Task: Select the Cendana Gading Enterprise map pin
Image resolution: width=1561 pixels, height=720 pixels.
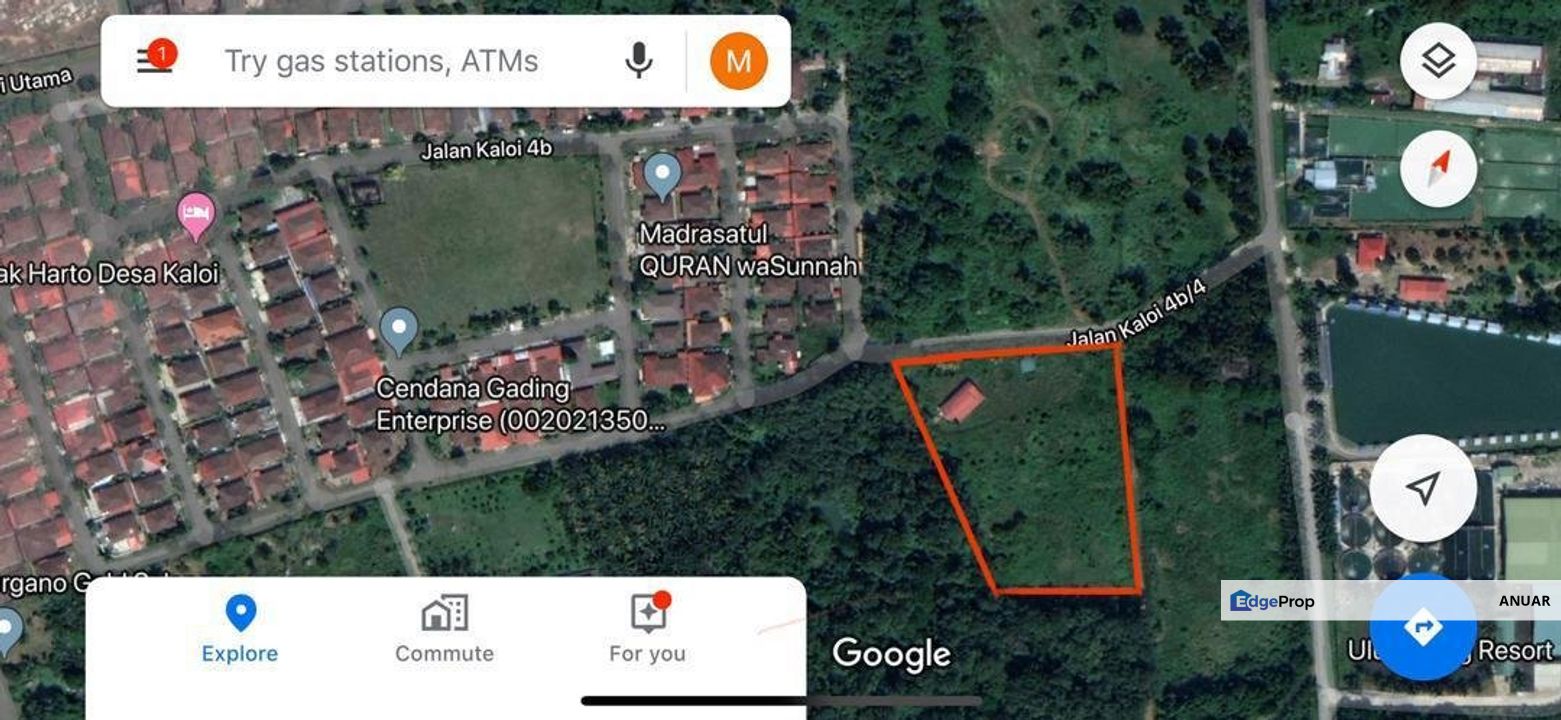Action: [x=399, y=330]
